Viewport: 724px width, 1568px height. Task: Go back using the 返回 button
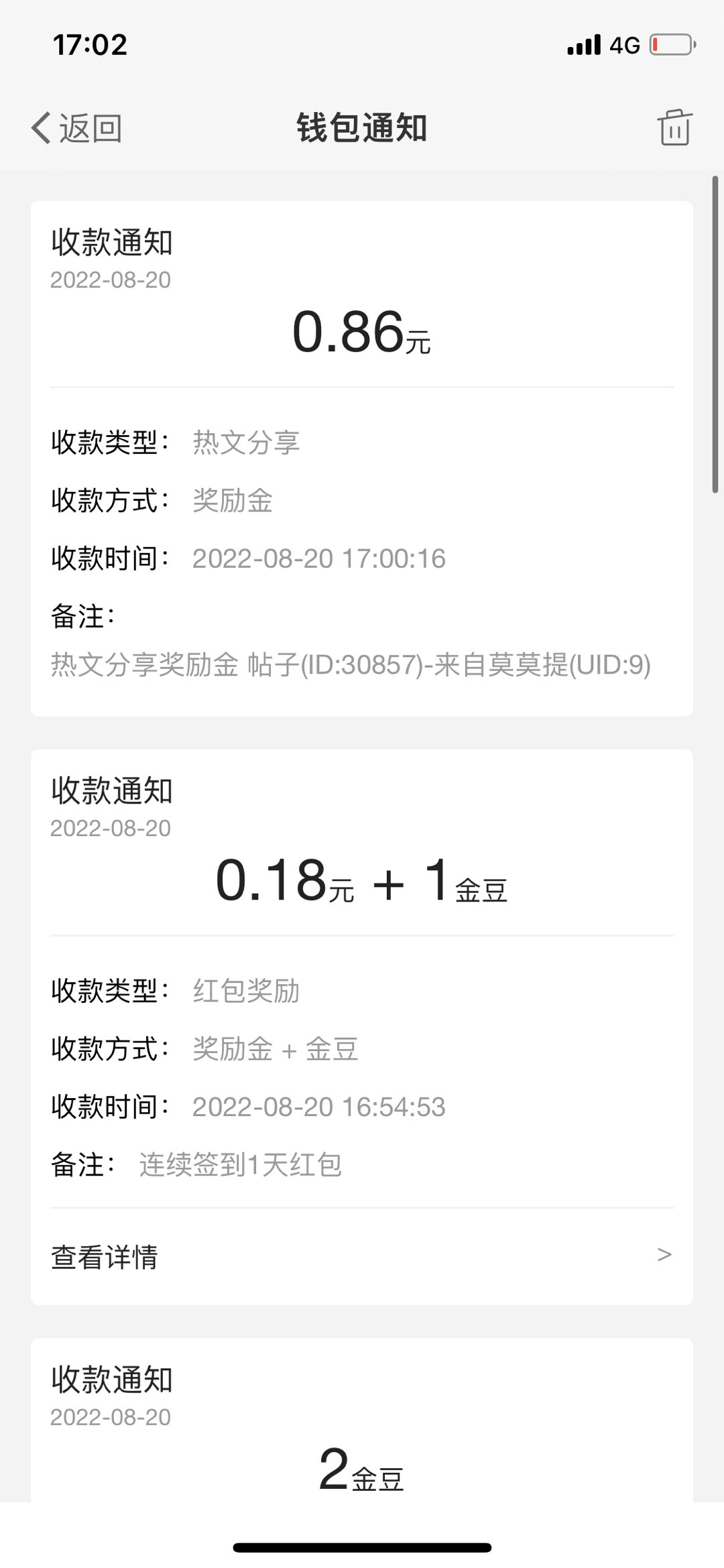76,128
